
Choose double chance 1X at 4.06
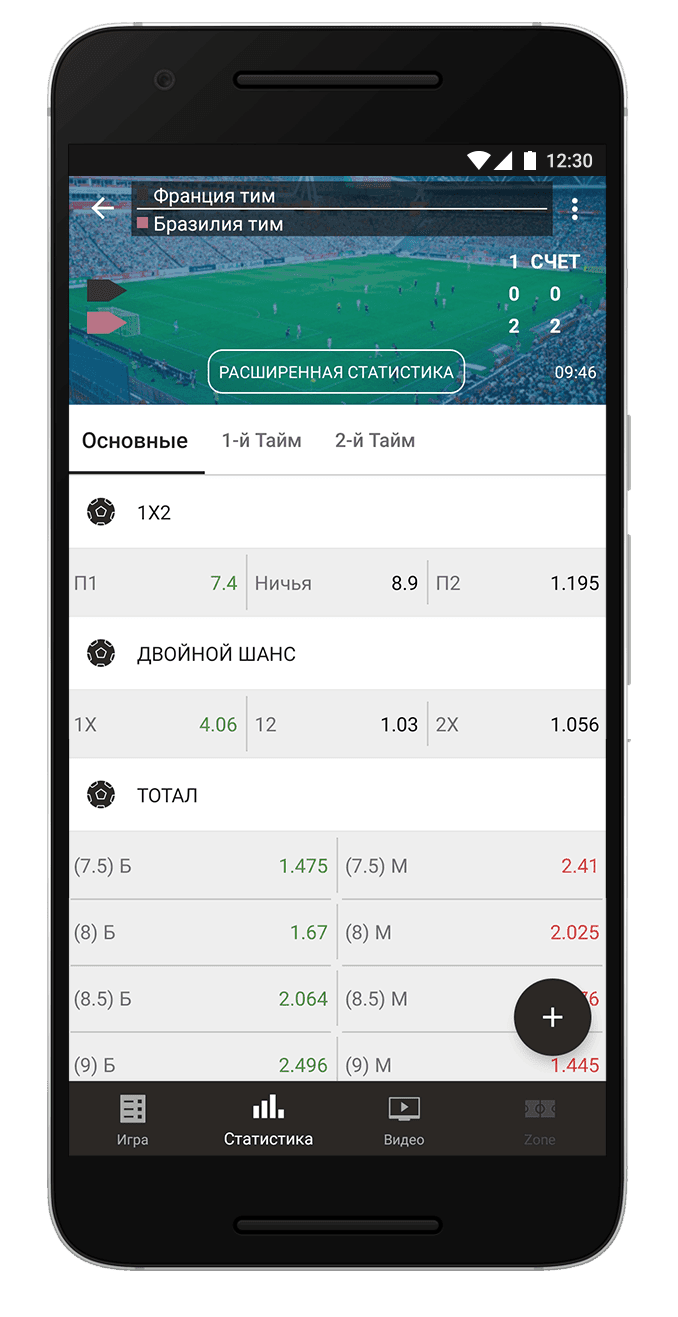tap(157, 724)
